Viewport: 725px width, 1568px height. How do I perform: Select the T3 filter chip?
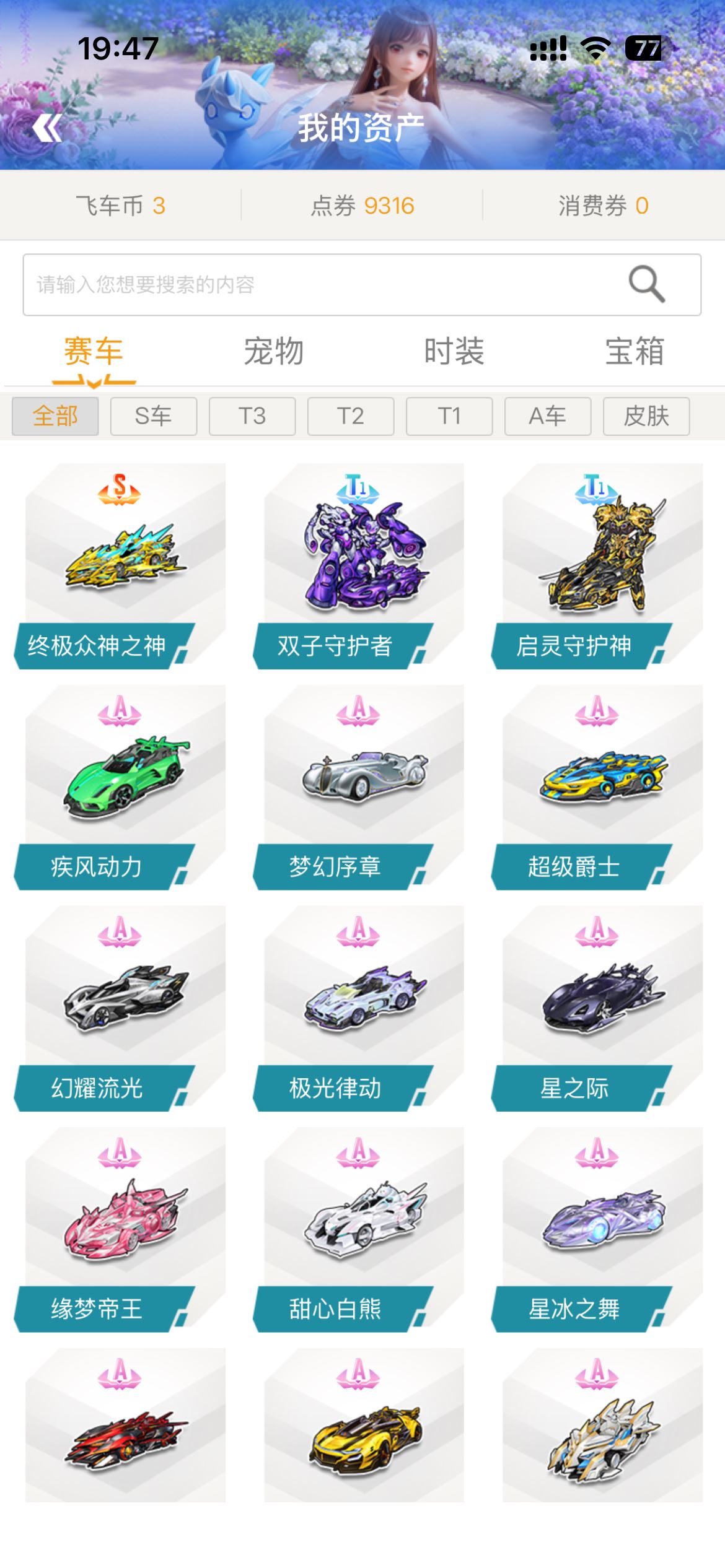click(252, 416)
